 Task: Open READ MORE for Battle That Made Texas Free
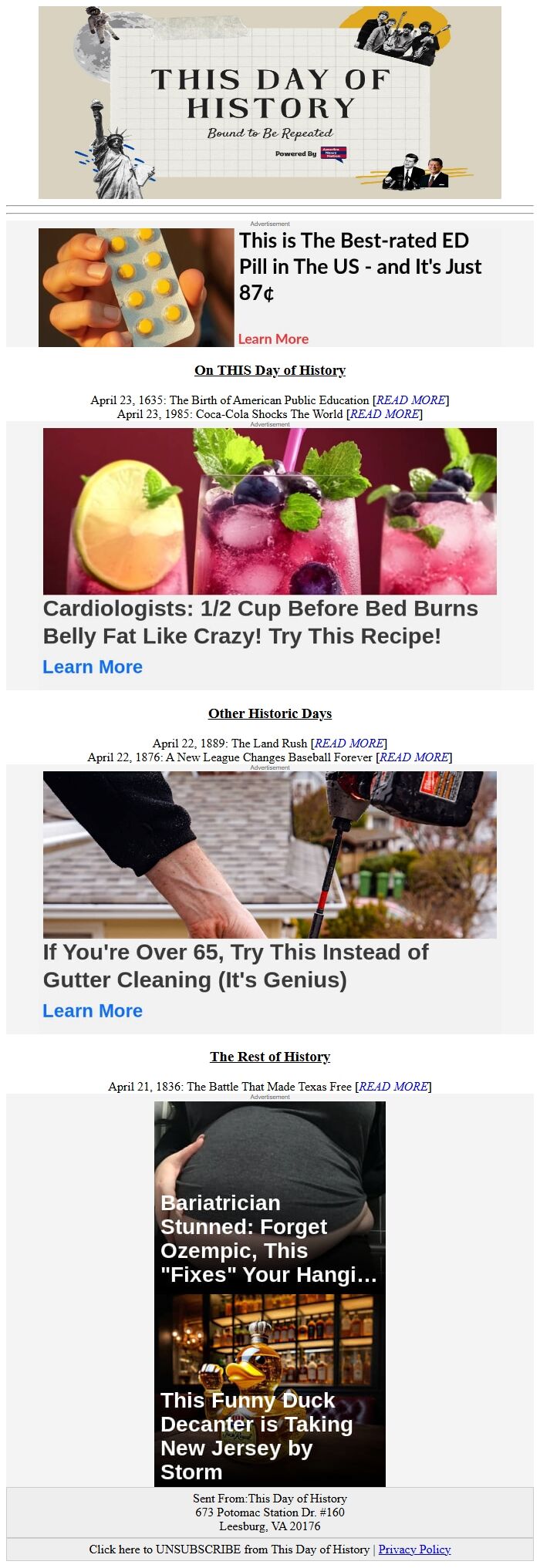tap(393, 1087)
